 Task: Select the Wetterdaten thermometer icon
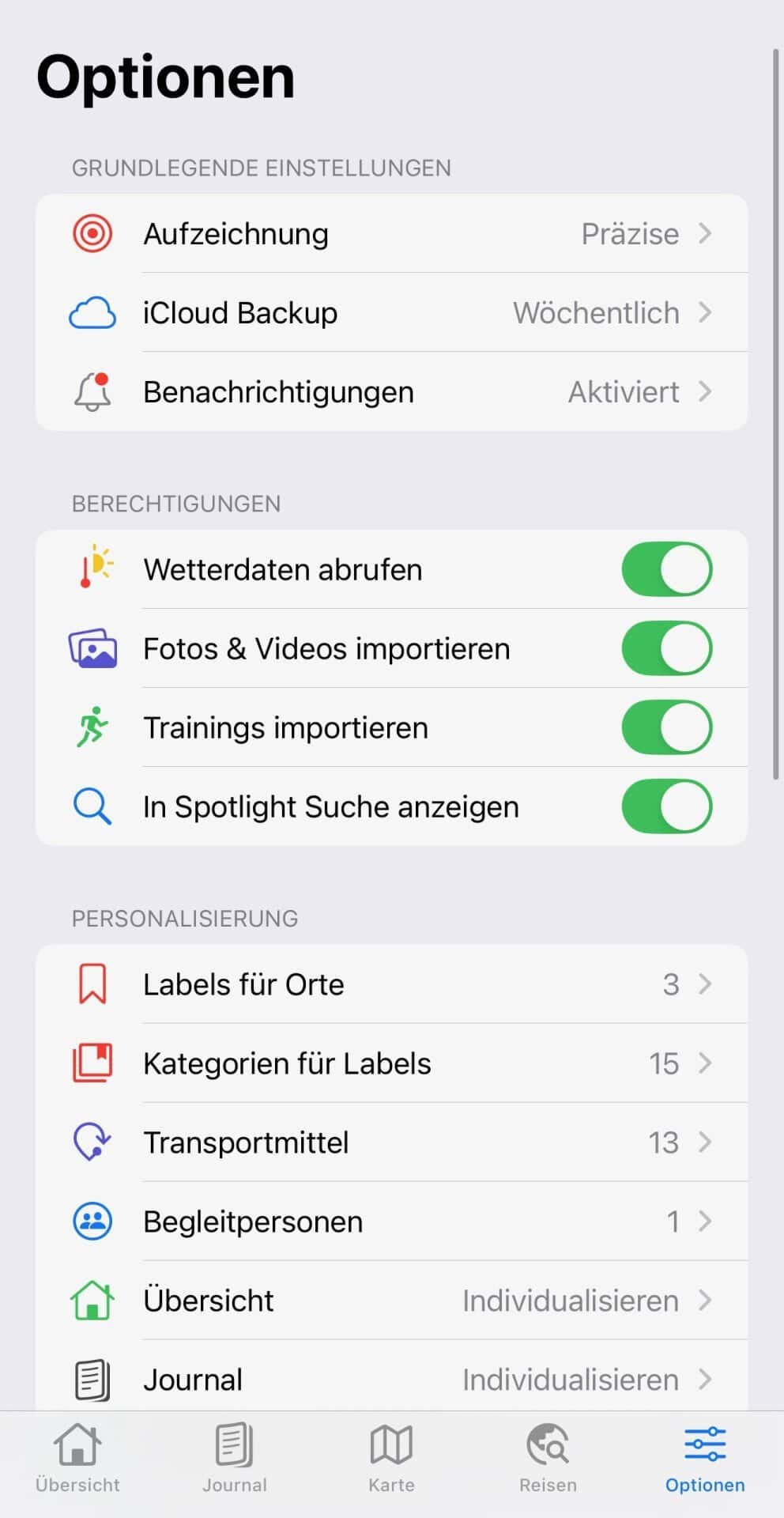click(93, 568)
